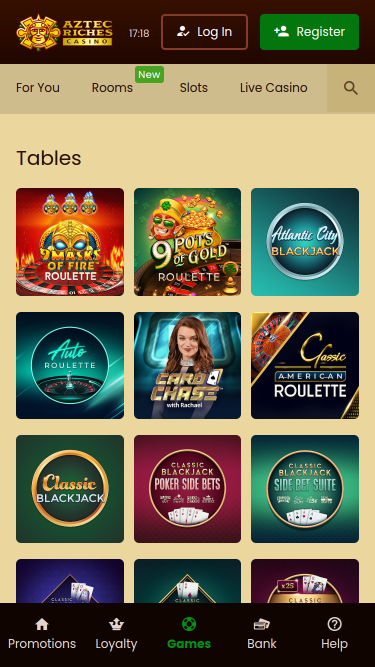Viewport: 375px width, 667px height.
Task: Select the Slots tab
Action: click(193, 88)
